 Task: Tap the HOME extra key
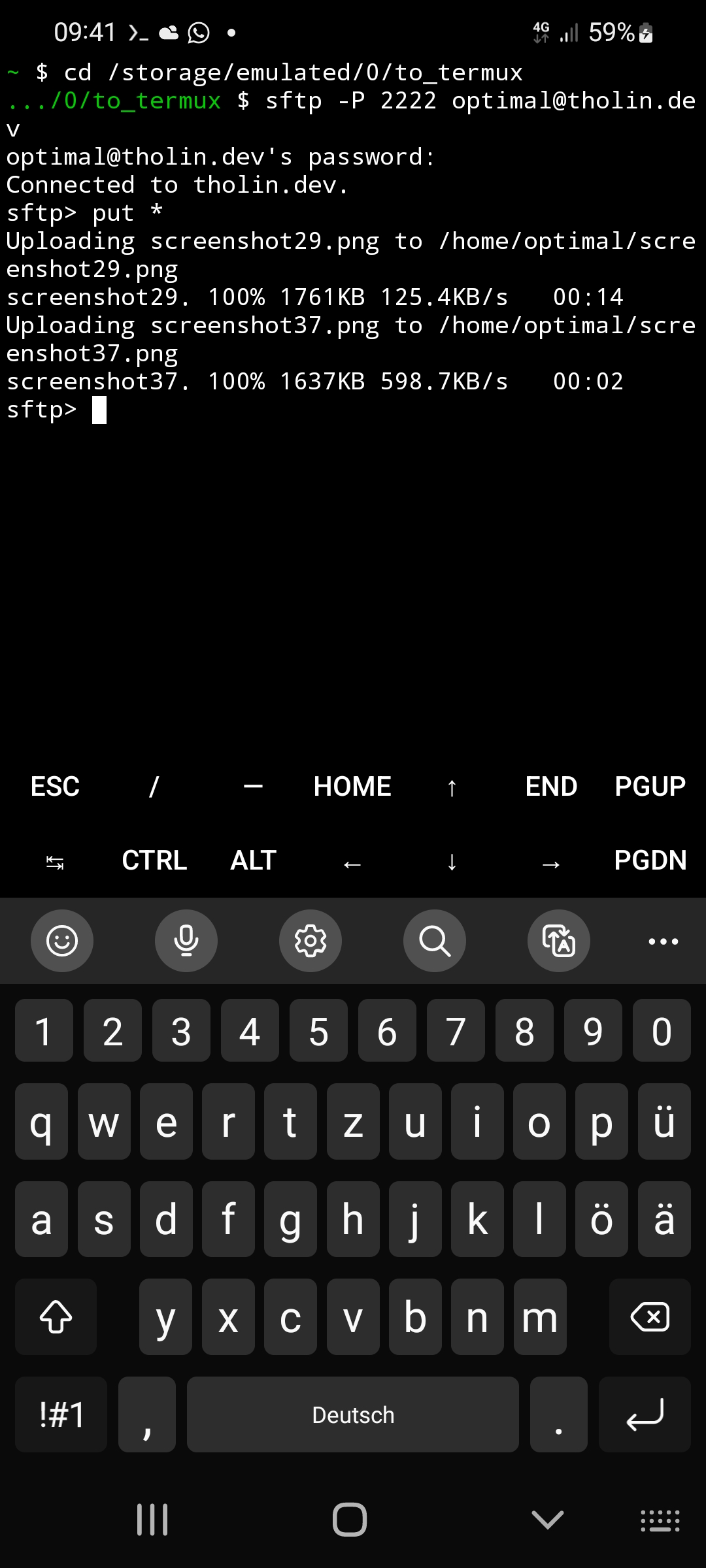(x=352, y=787)
